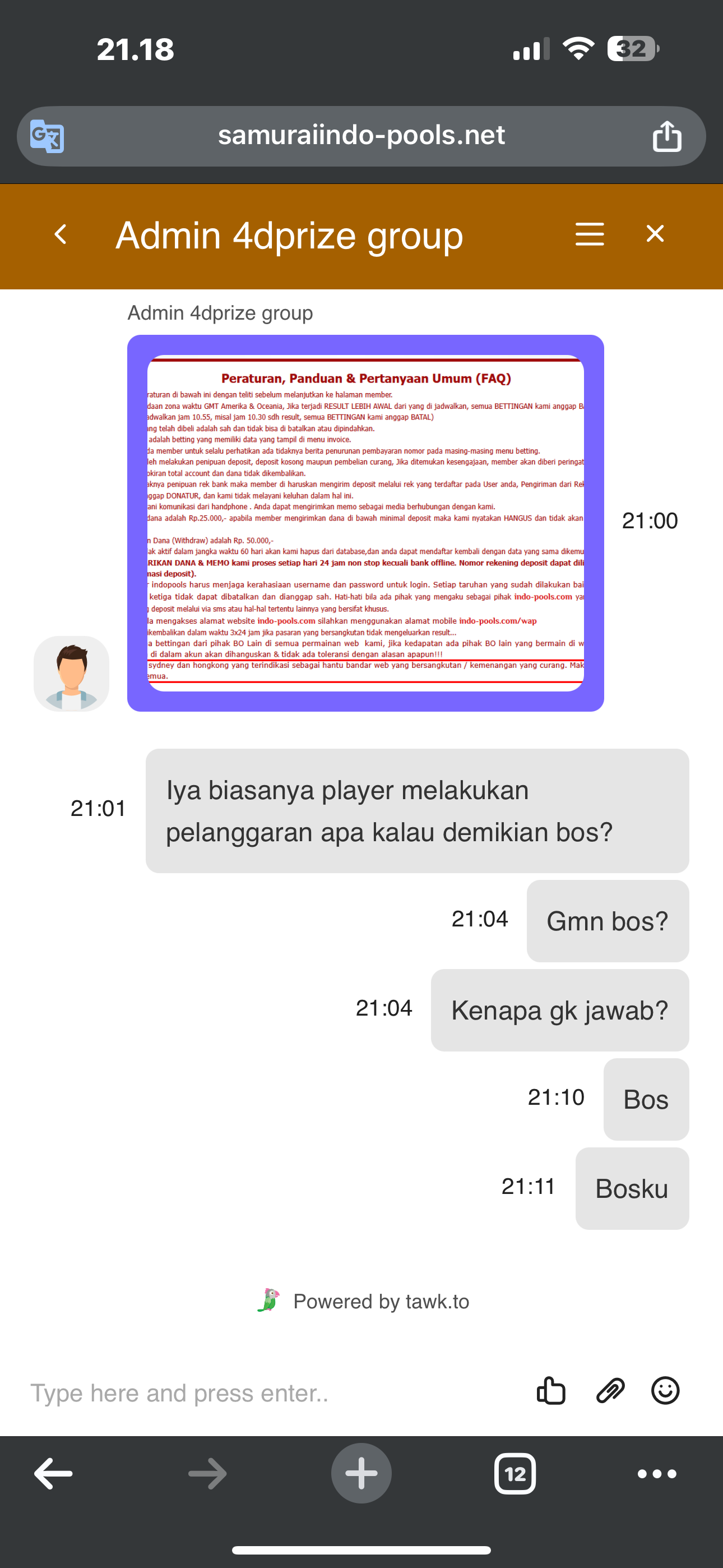723x1568 pixels.
Task: Tap the samuraiindo-pools.net address bar
Action: [x=361, y=136]
